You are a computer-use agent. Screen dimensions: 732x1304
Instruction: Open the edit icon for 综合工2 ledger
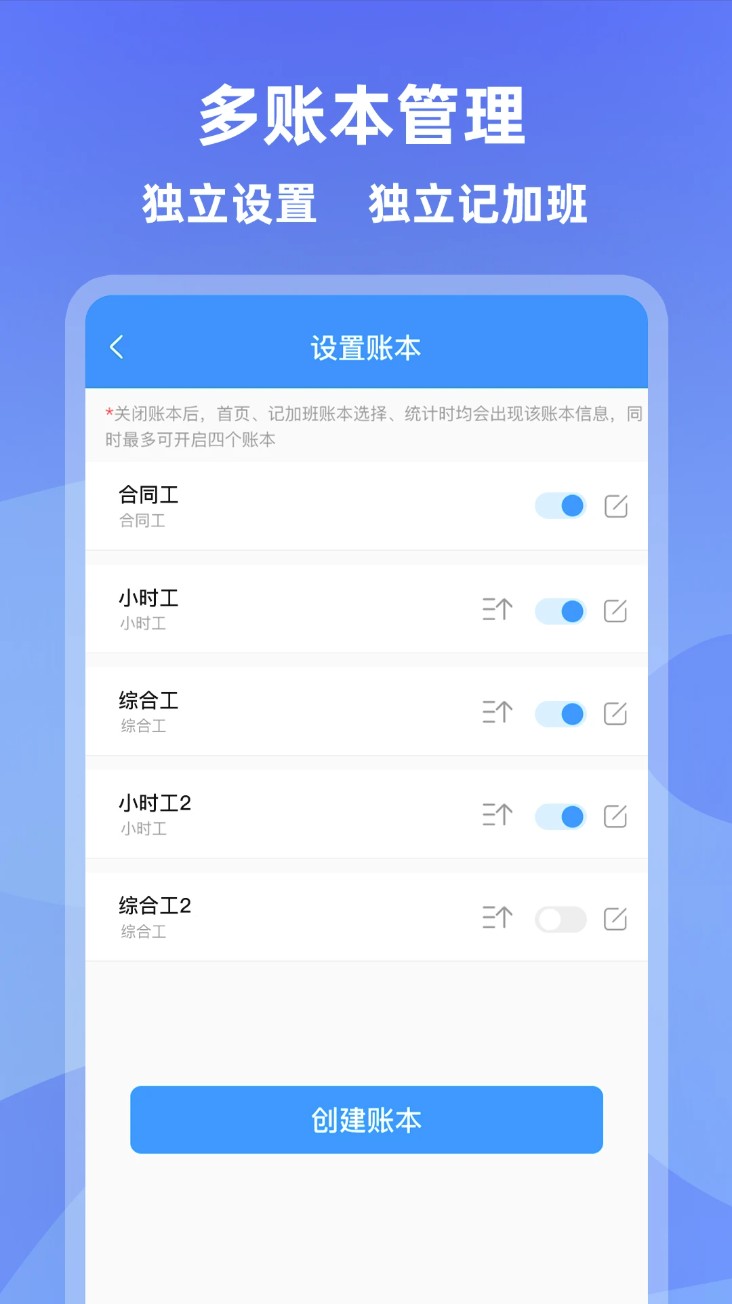(x=616, y=918)
